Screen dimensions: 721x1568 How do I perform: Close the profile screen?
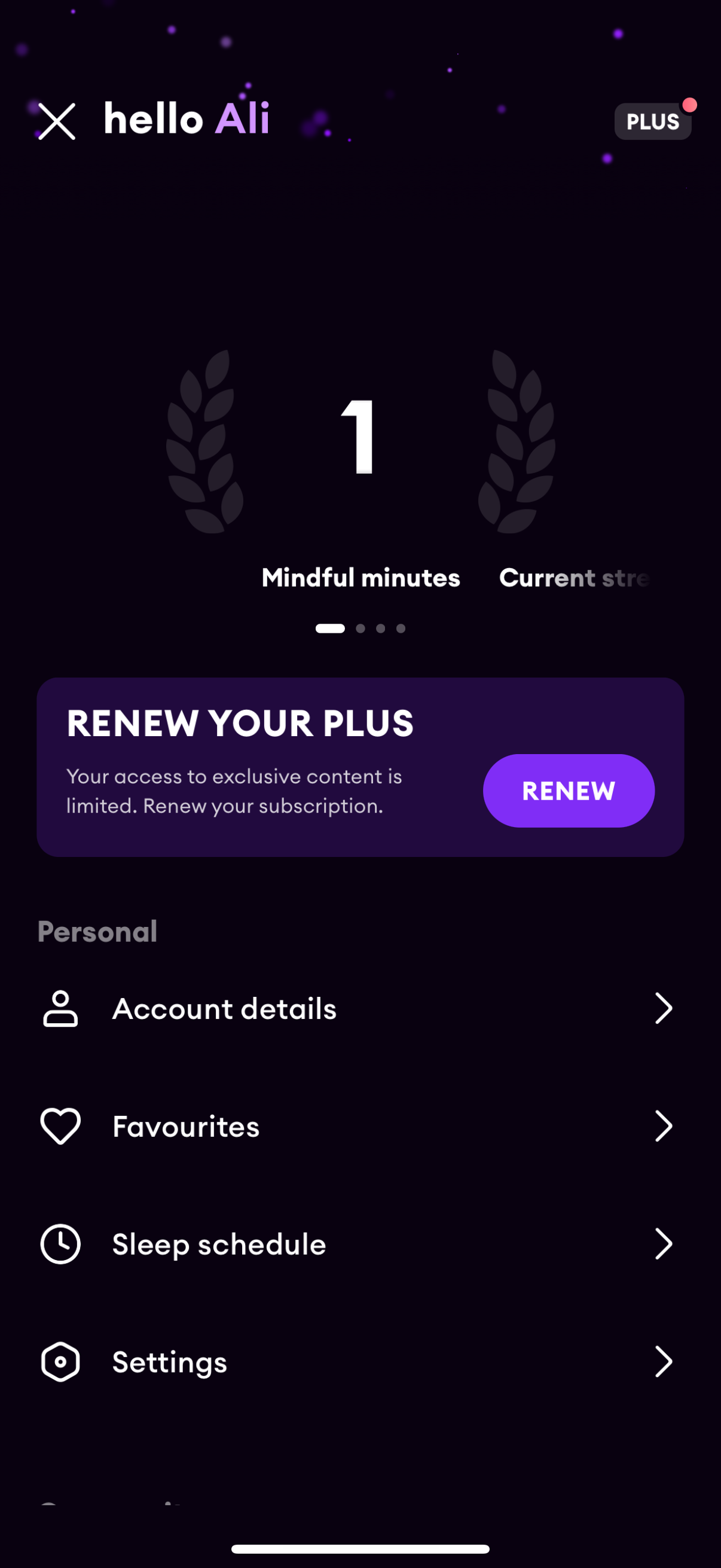coord(57,121)
